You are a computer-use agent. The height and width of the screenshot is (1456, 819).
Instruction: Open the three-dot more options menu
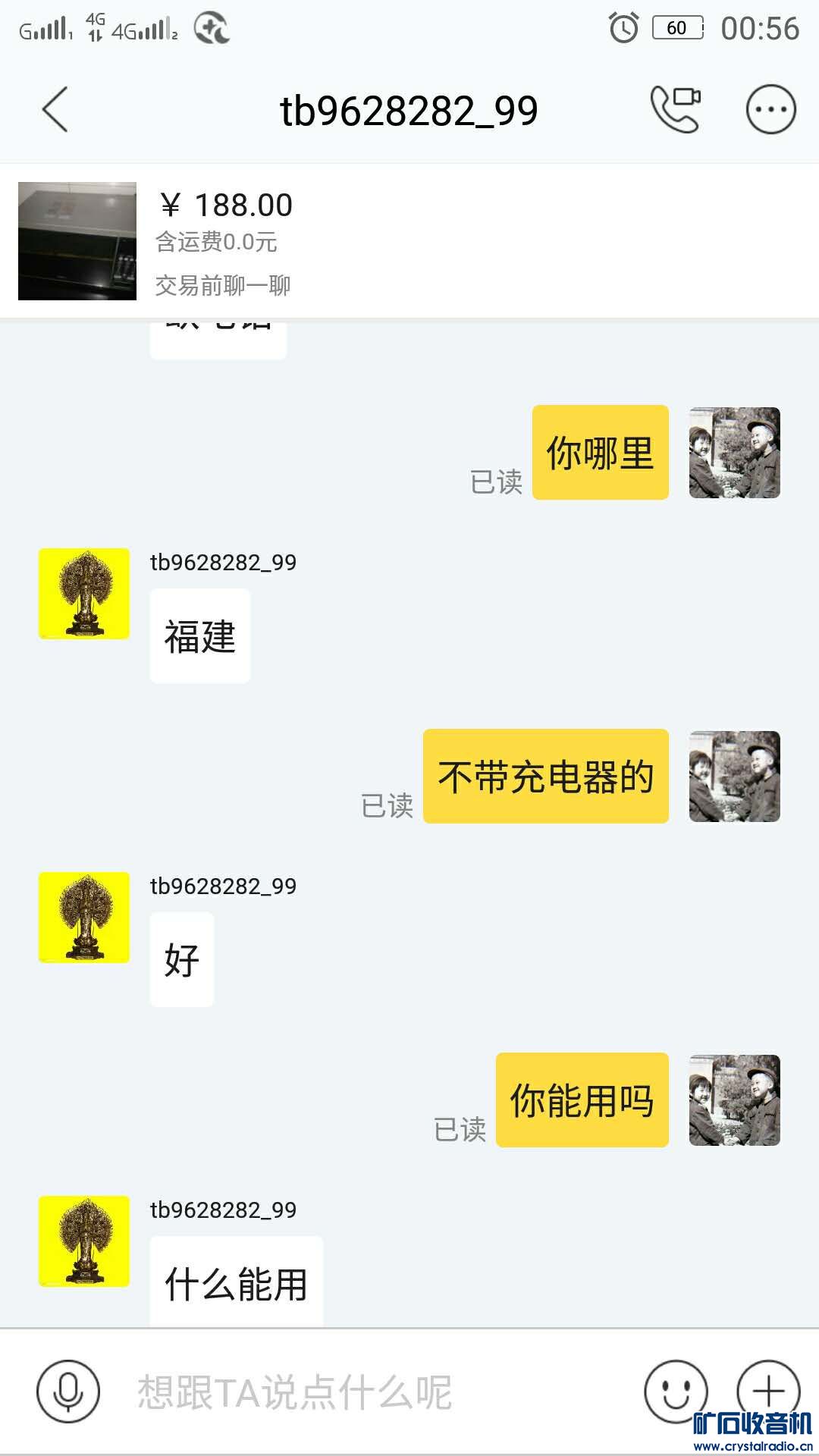(770, 110)
